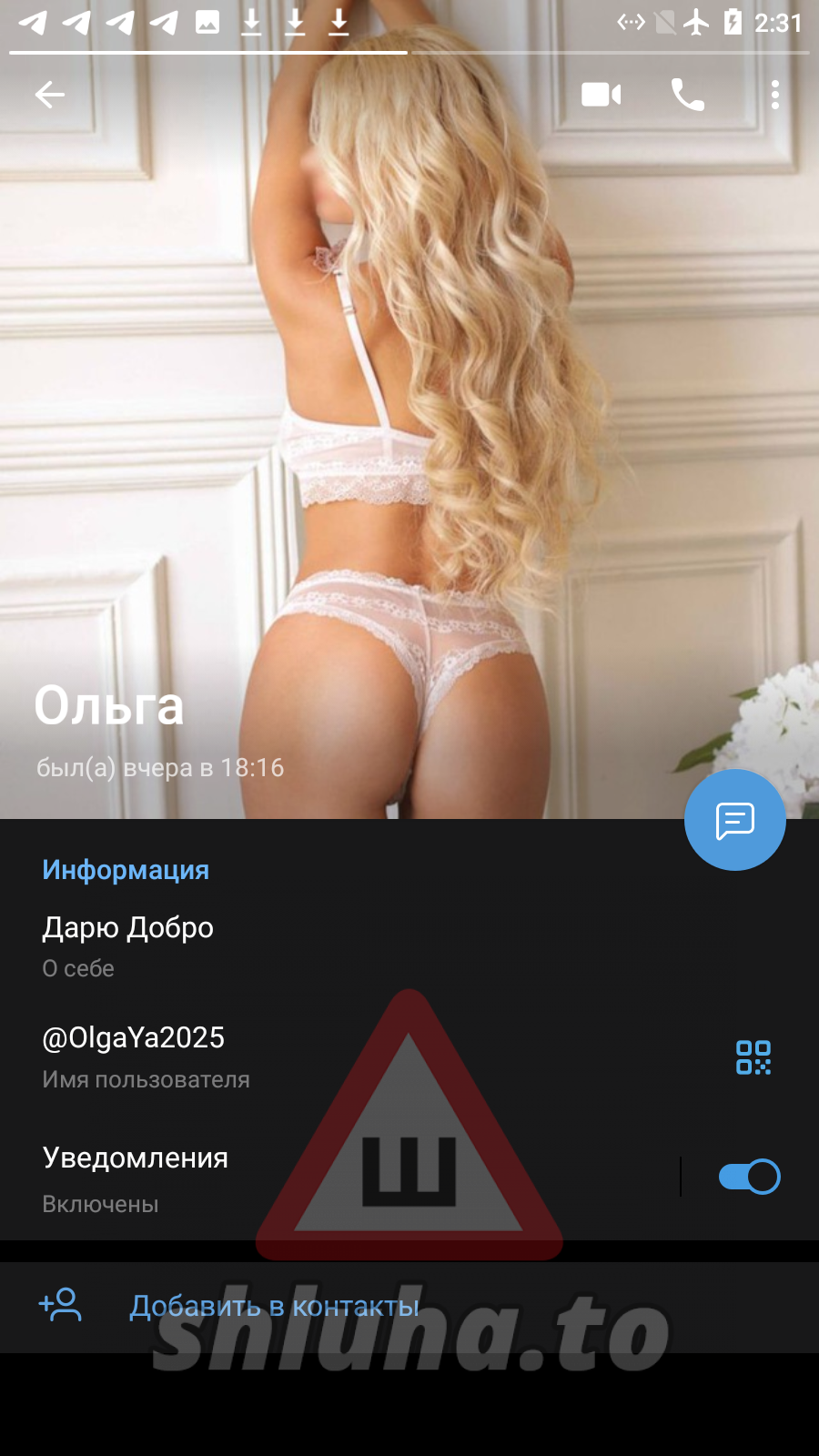Show the QR code for @OlgaYa2025
The height and width of the screenshot is (1456, 819).
tap(753, 1057)
